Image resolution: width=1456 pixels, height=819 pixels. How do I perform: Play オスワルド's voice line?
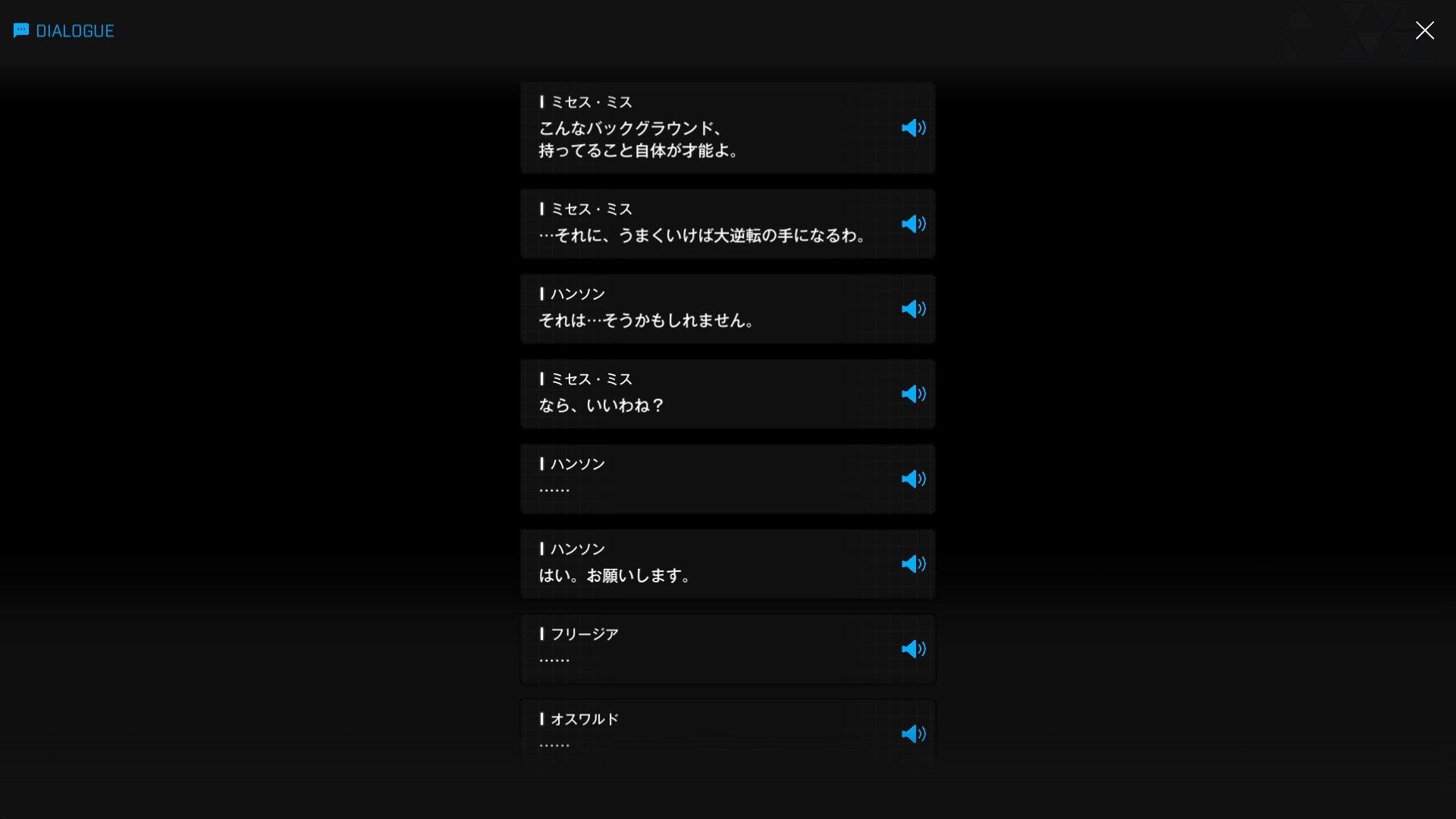click(913, 734)
